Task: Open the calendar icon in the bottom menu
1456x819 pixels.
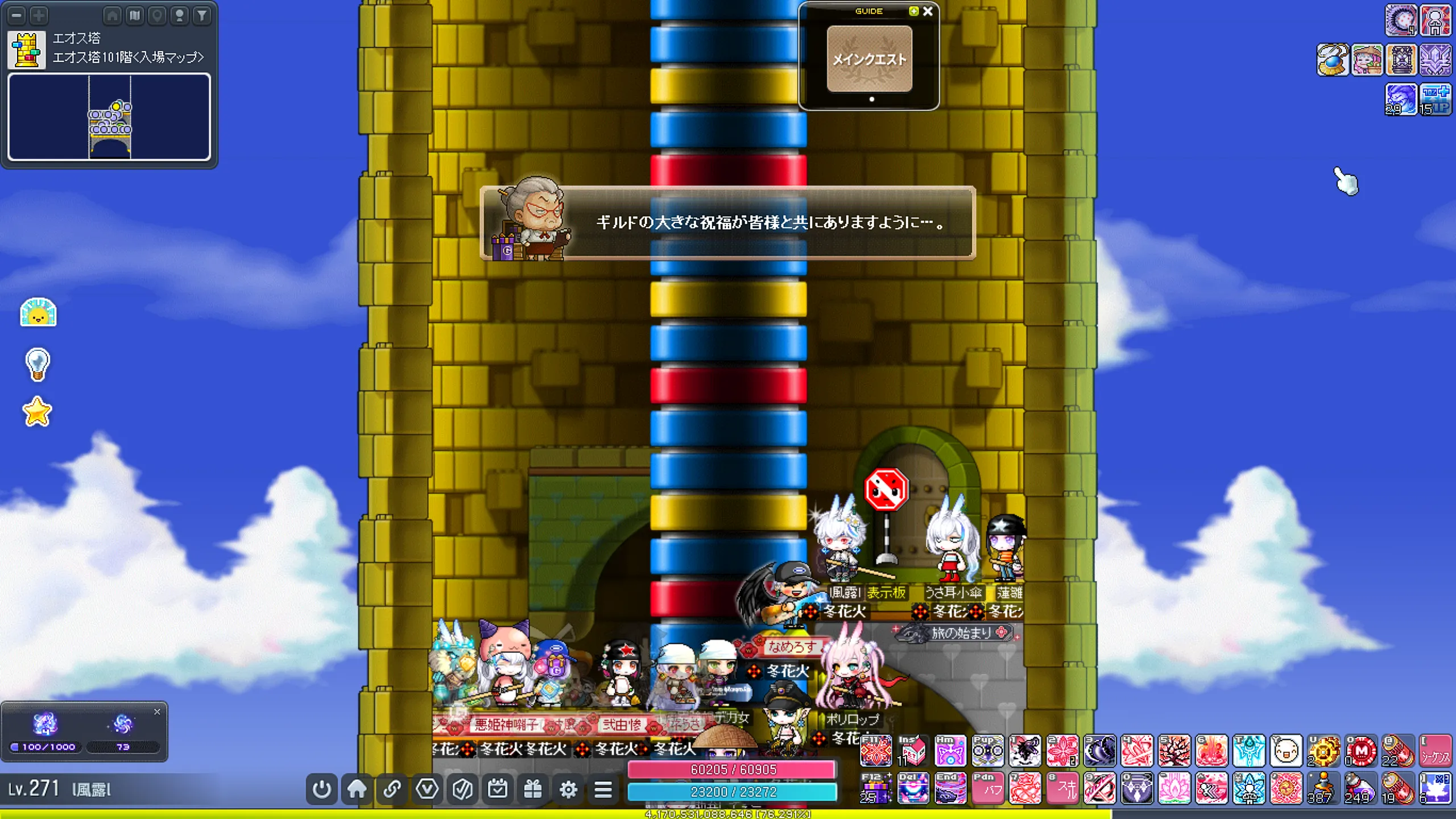Action: tap(498, 789)
